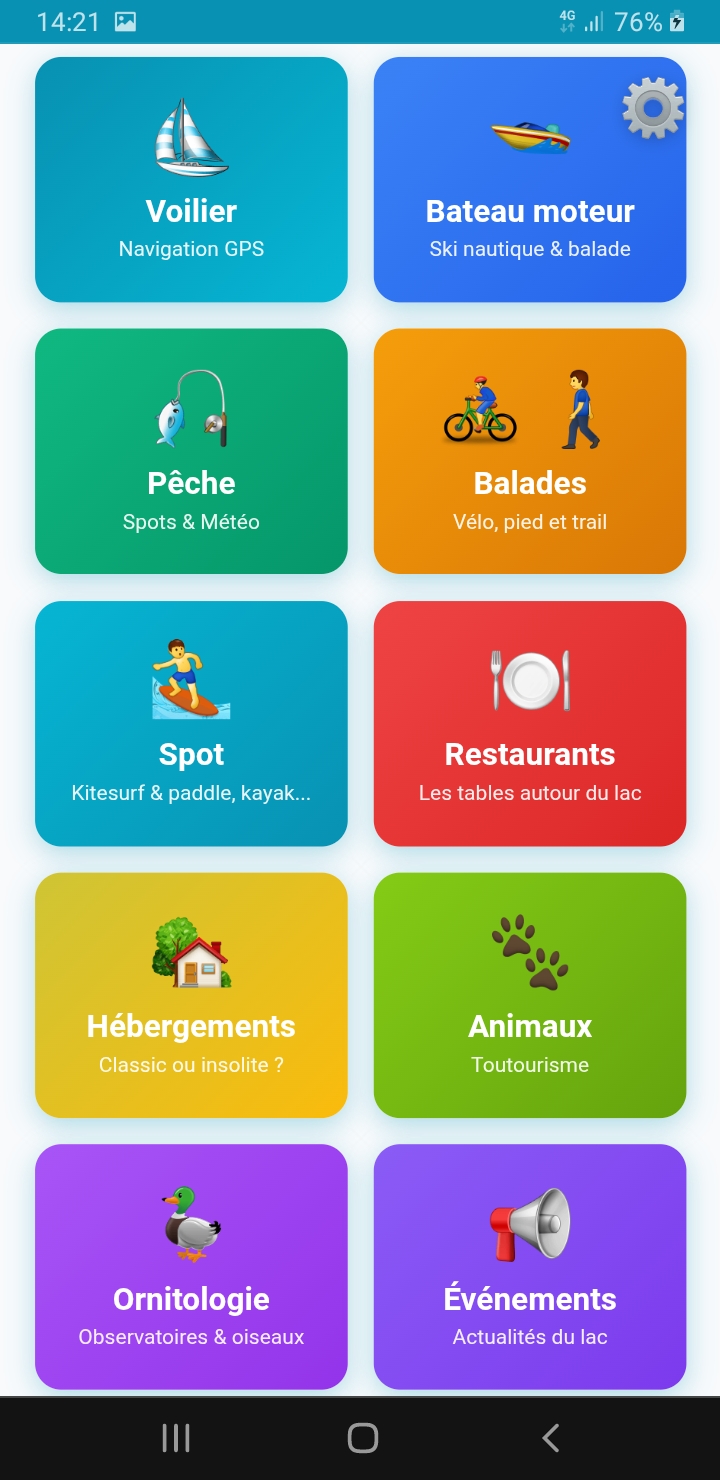This screenshot has height=1480, width=720.
Task: Show recent apps from the navigation bar
Action: (x=176, y=1438)
